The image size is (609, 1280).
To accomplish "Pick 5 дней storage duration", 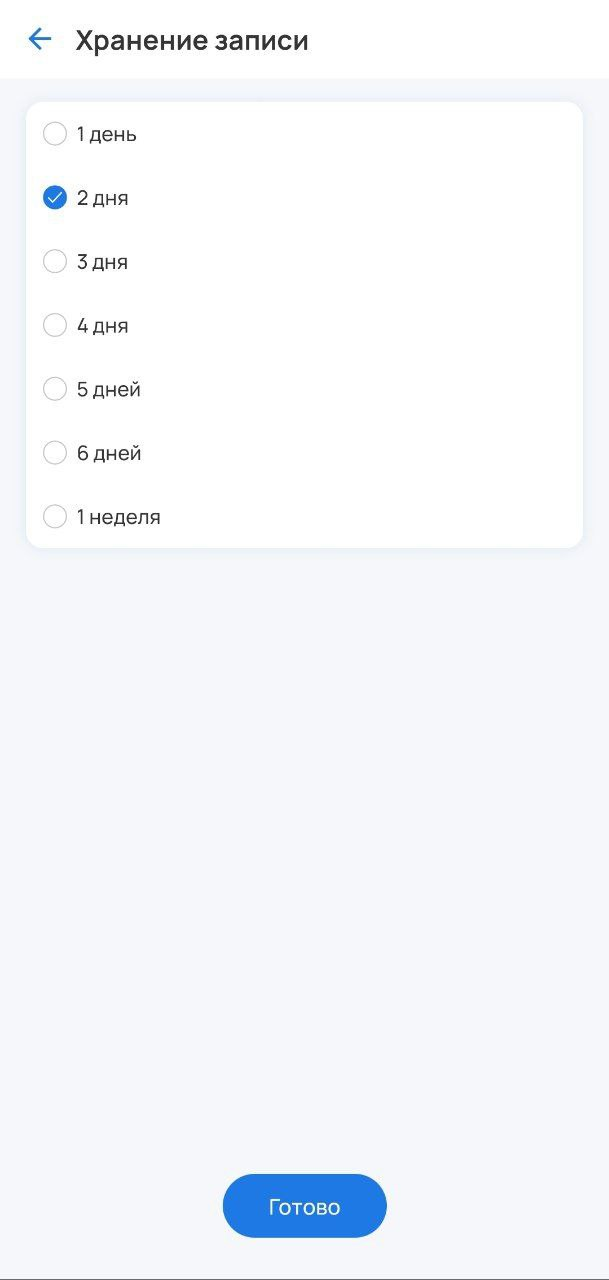I will [x=55, y=389].
